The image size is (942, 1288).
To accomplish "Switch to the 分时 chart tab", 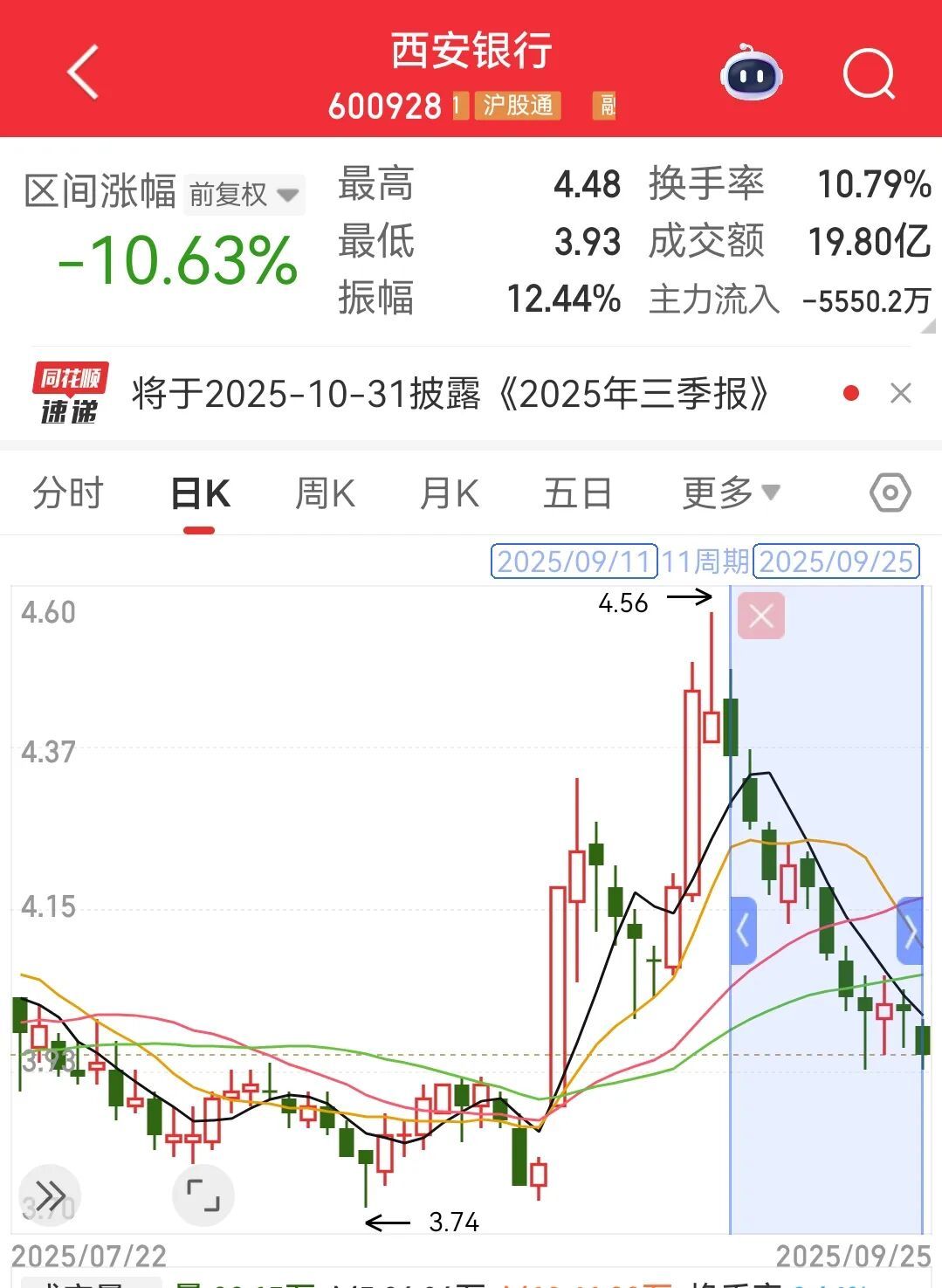I will pos(67,493).
